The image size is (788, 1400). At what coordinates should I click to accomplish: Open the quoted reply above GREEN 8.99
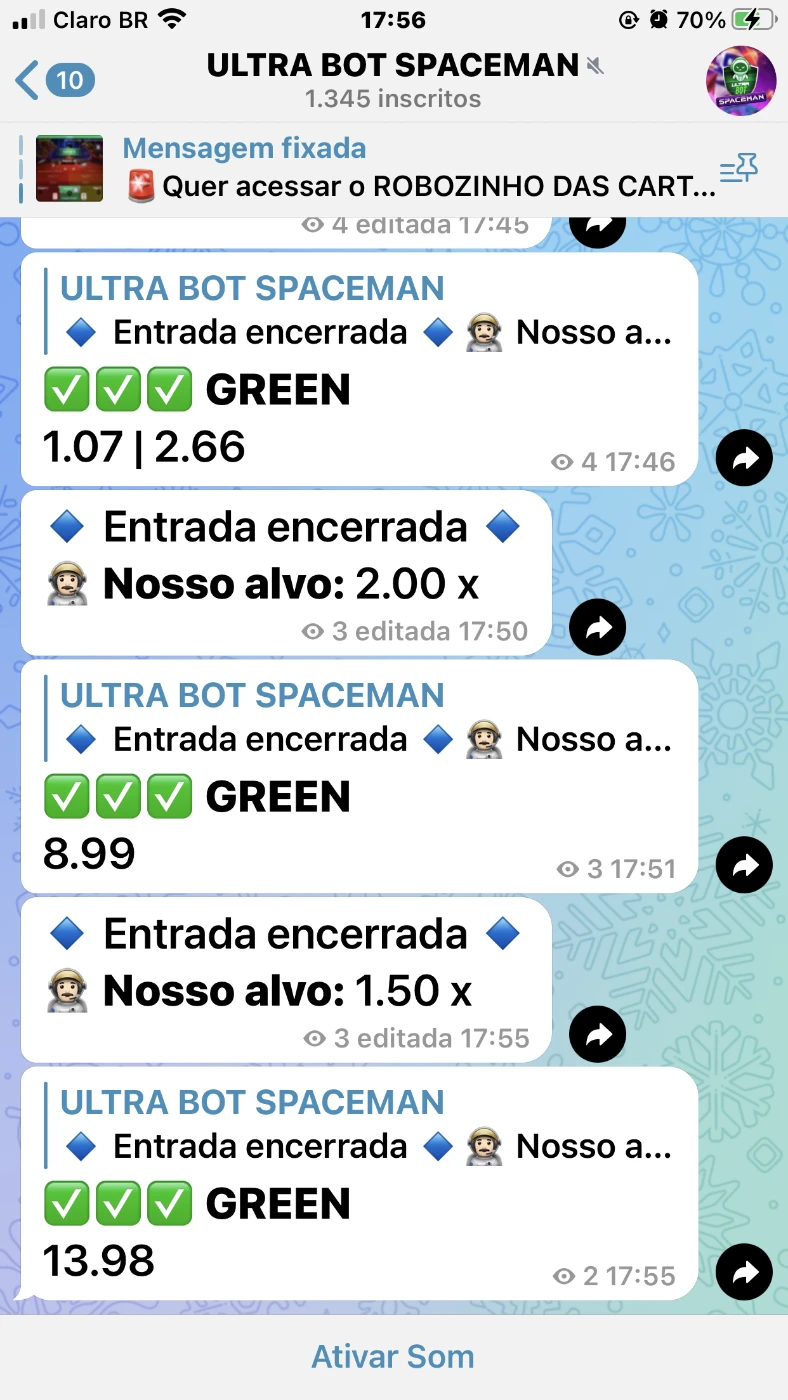[360, 718]
